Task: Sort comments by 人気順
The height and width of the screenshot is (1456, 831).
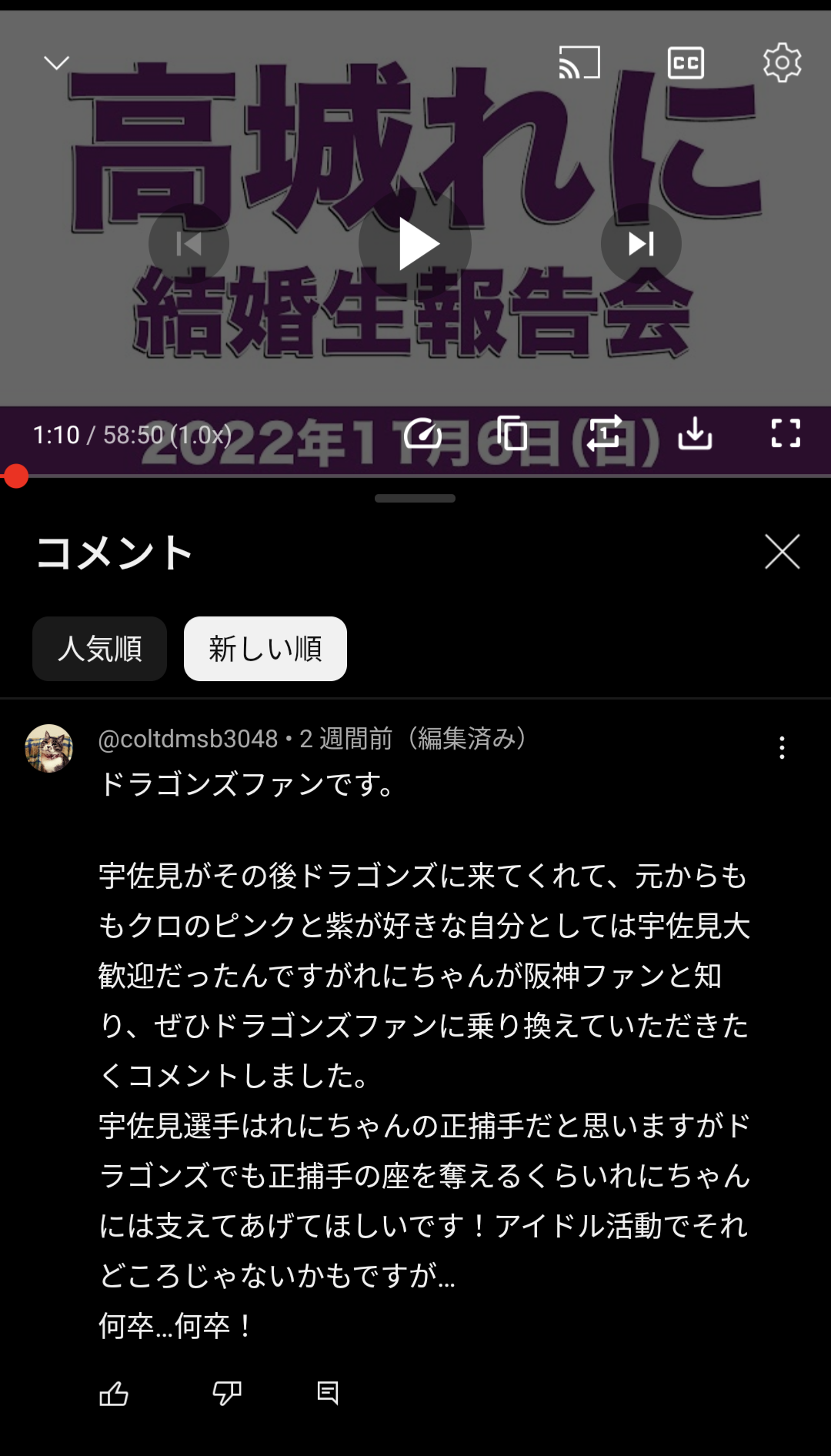Action: coord(100,649)
